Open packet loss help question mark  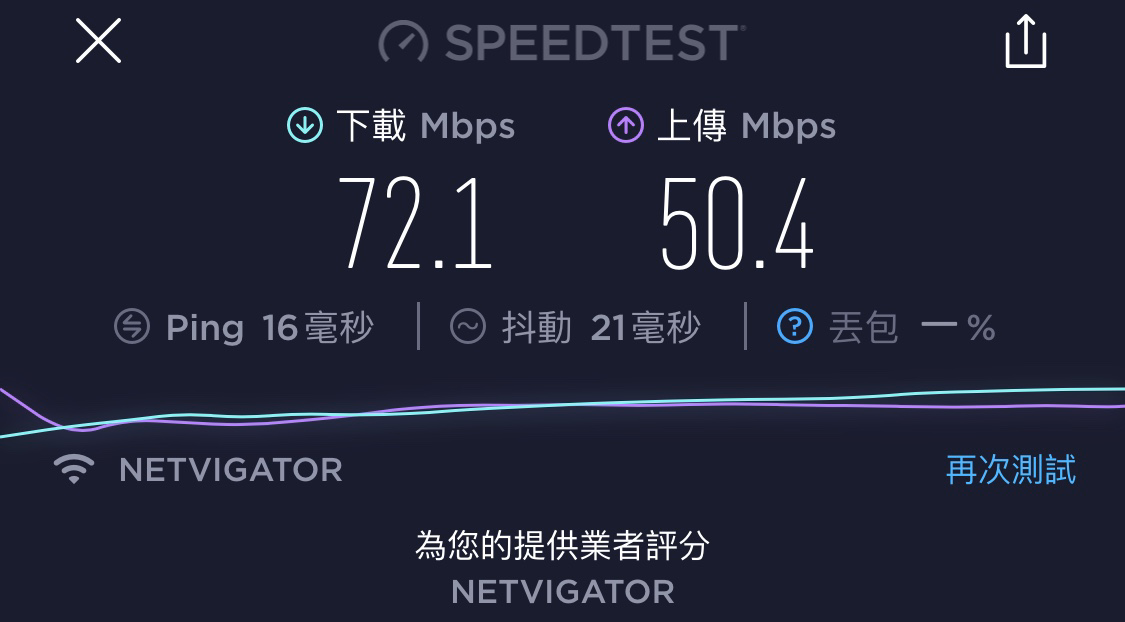click(x=795, y=327)
